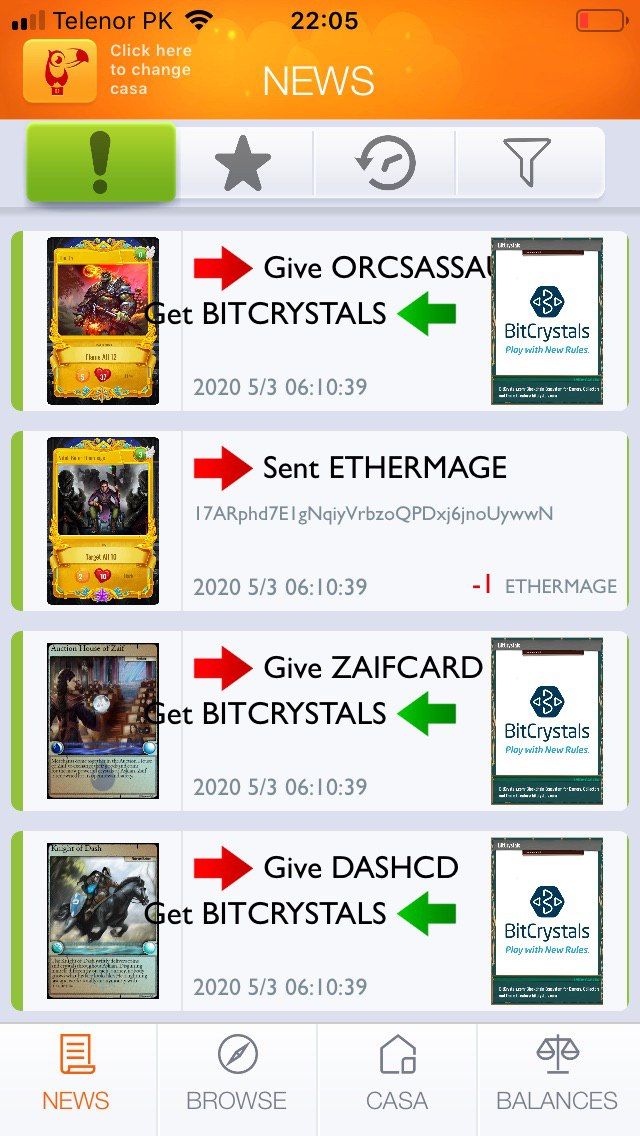Switch to the star favorites tab
640x1136 pixels.
[x=244, y=163]
